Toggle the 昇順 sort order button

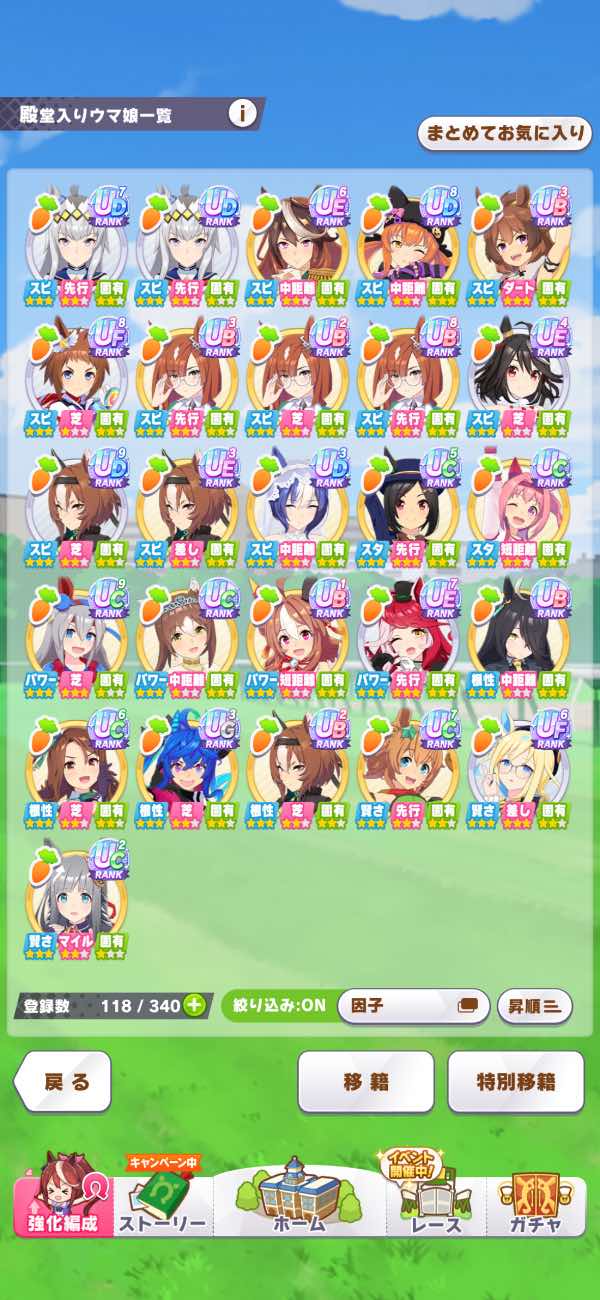click(x=534, y=1006)
